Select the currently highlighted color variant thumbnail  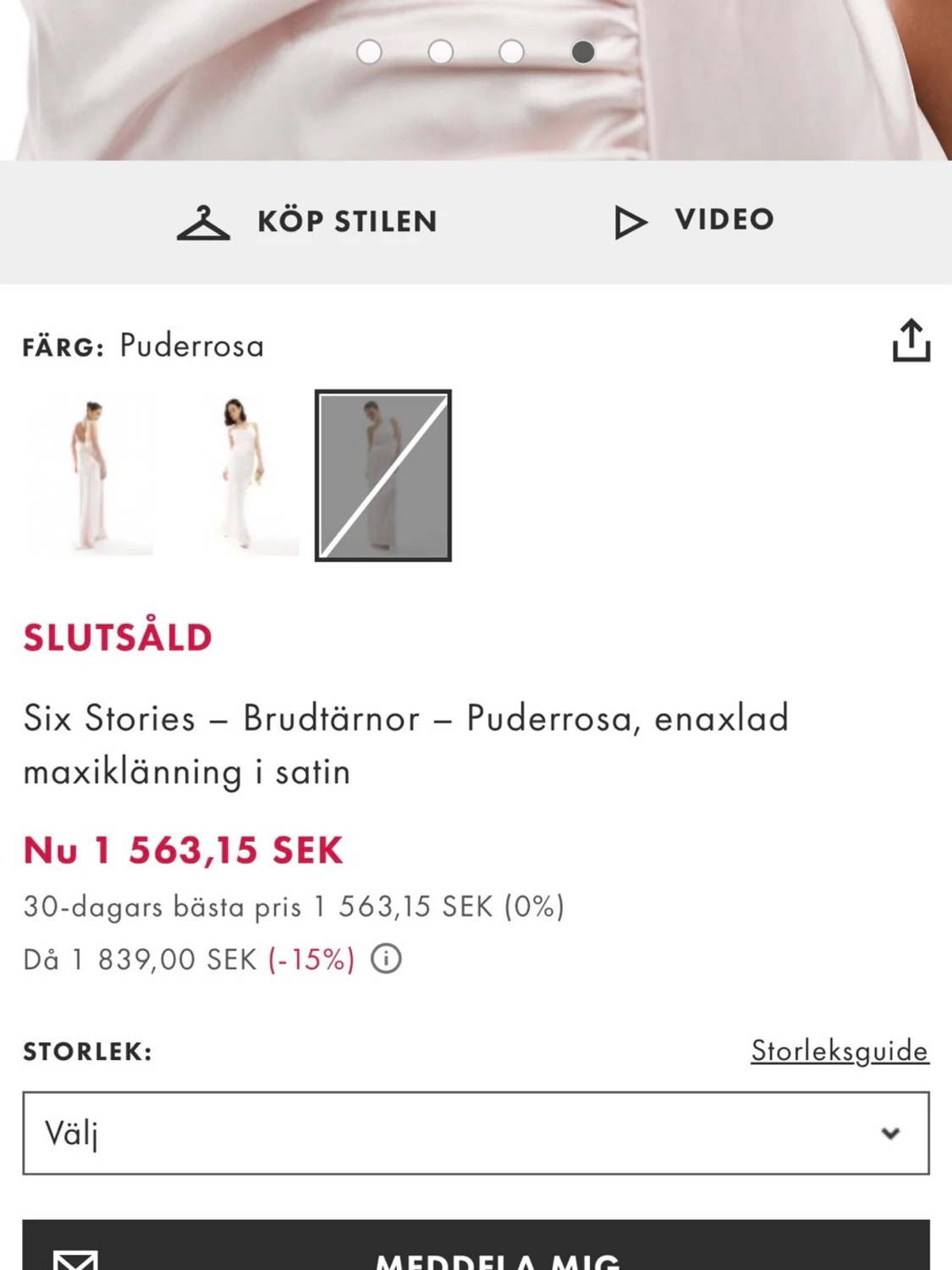click(382, 474)
